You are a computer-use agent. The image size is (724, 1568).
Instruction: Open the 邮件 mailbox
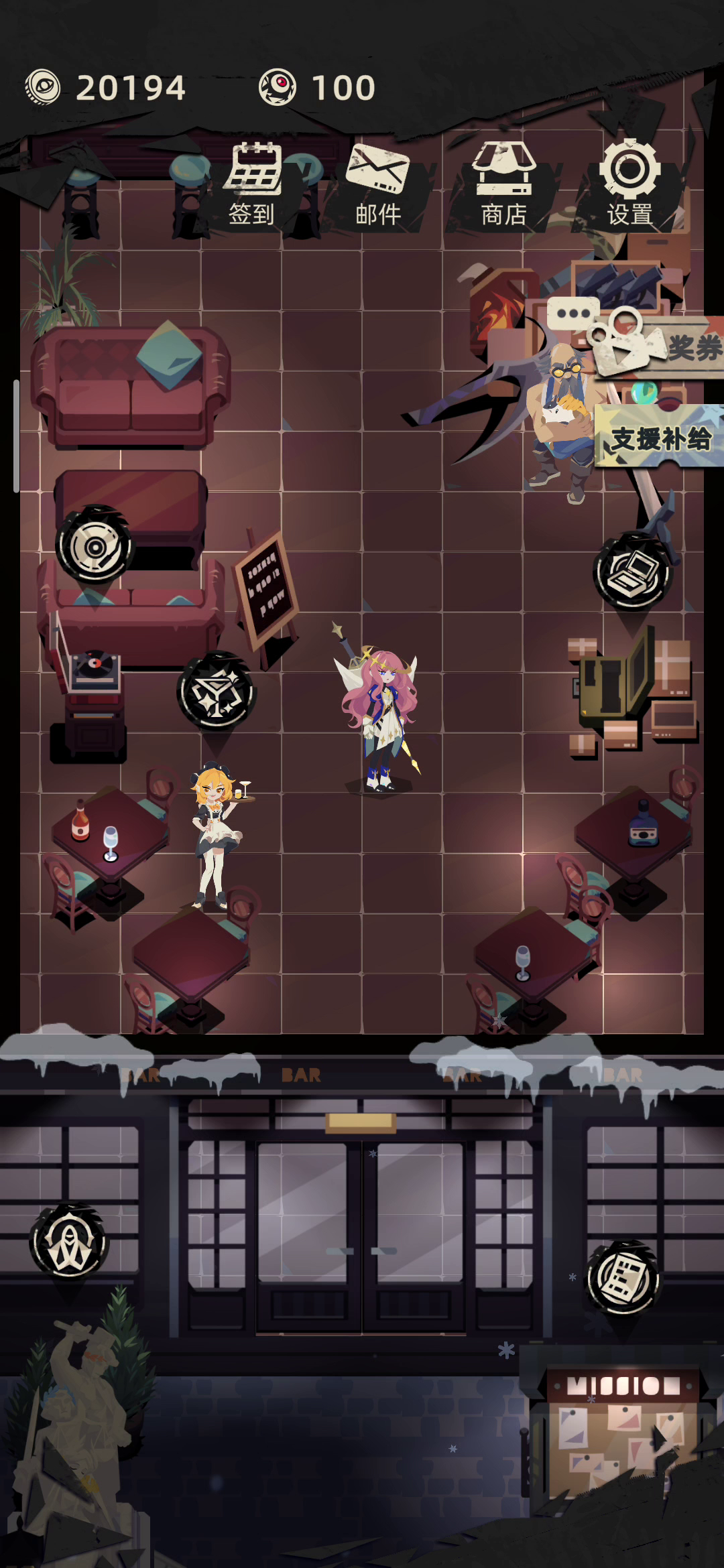pyautogui.click(x=377, y=184)
